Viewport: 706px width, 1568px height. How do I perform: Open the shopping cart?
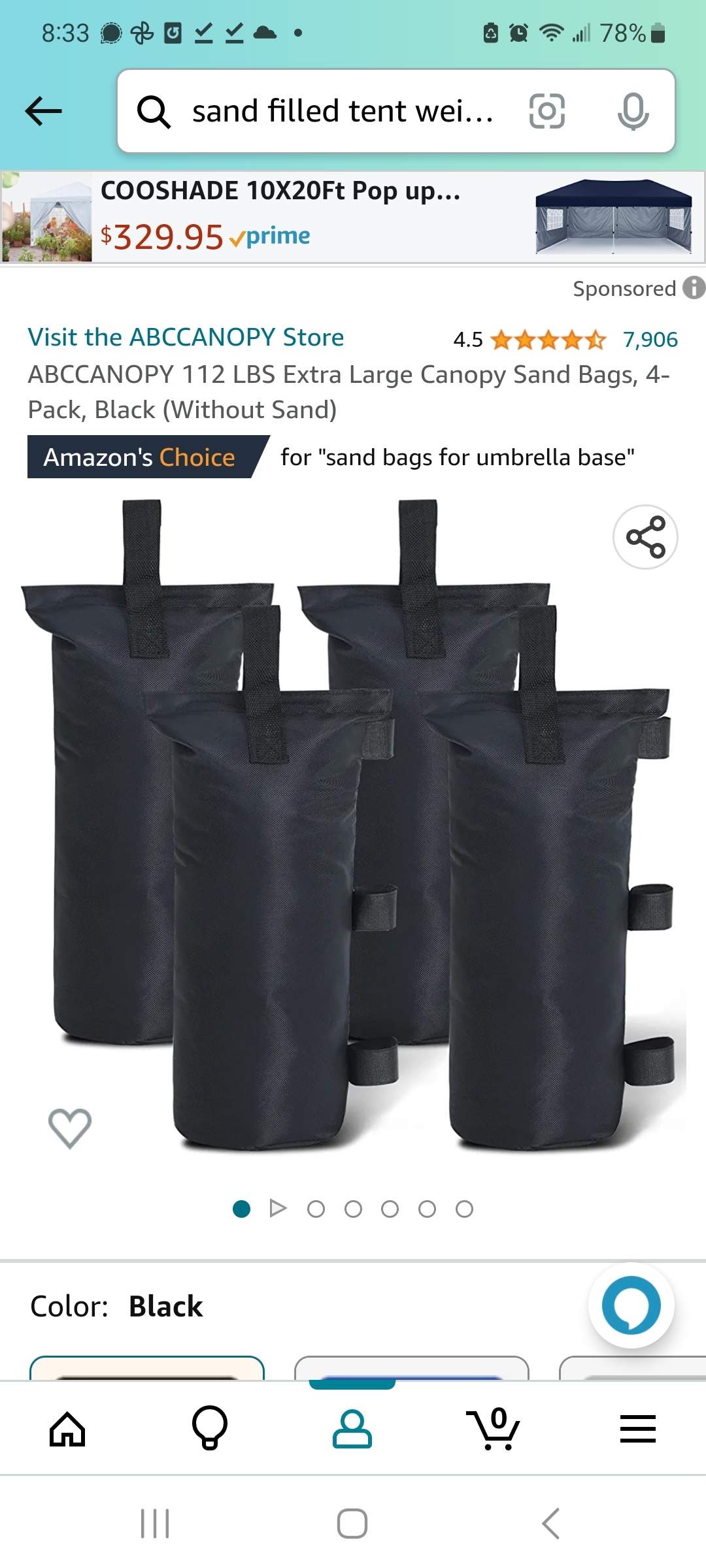click(x=495, y=1429)
